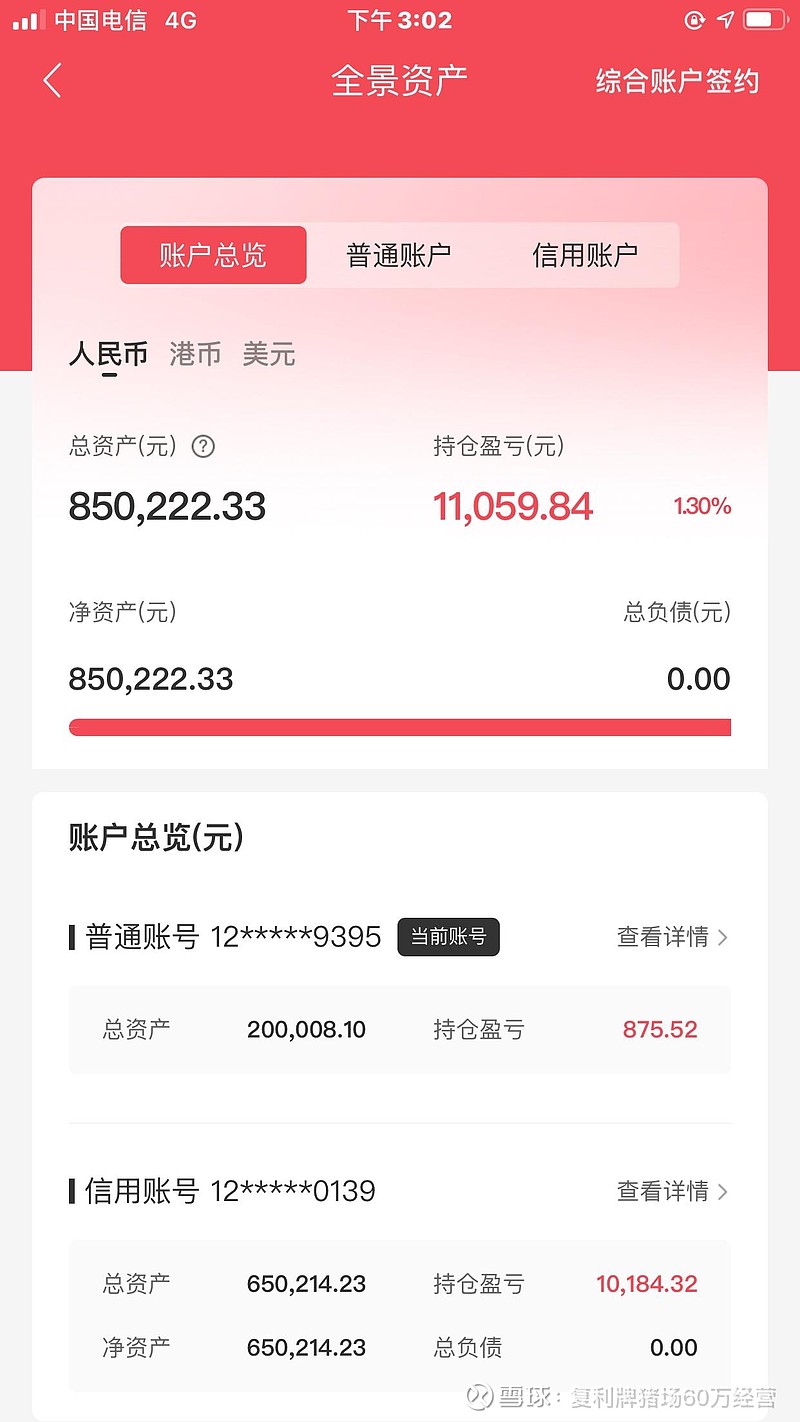Tap the back arrow to exit 全景资产
Screen dimensions: 800x1422
52,80
